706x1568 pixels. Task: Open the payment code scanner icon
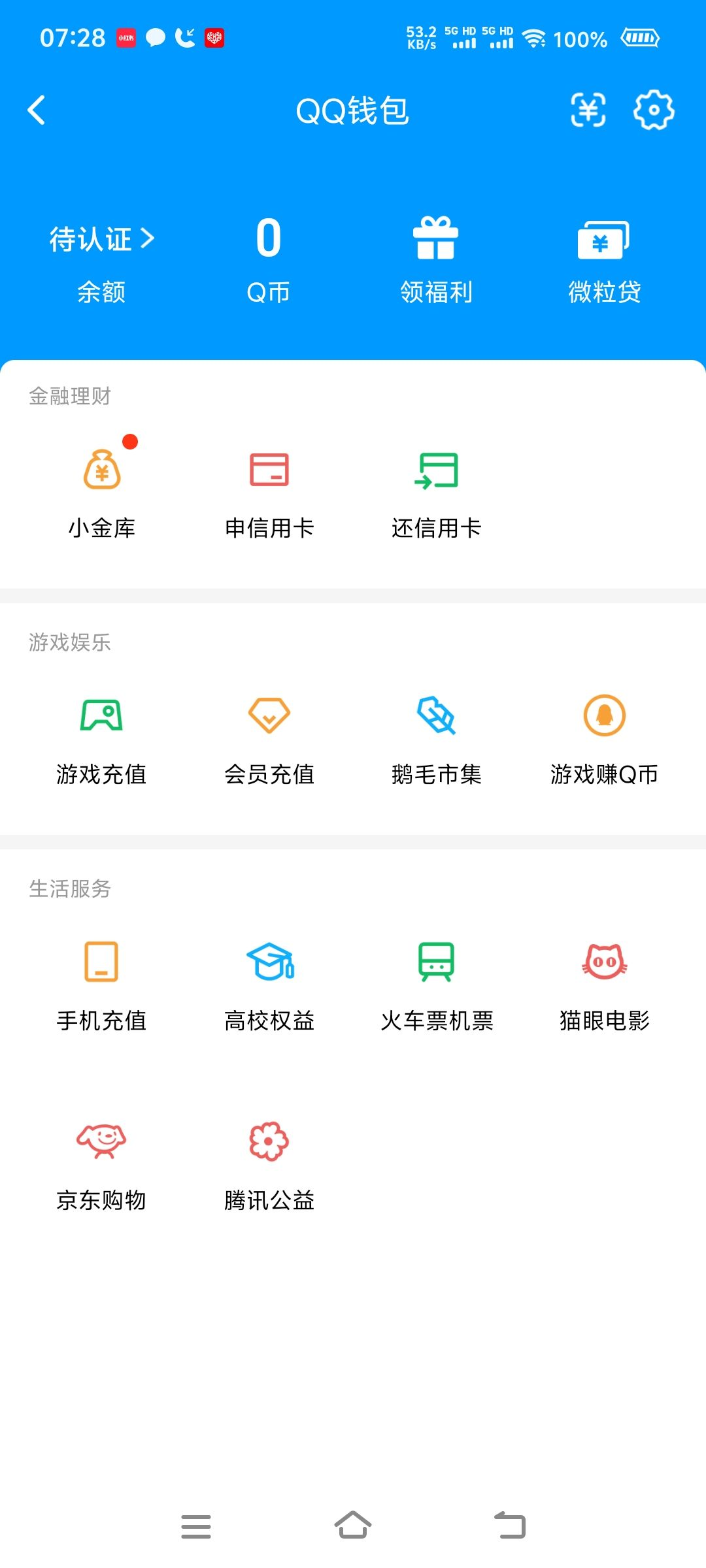click(x=588, y=110)
